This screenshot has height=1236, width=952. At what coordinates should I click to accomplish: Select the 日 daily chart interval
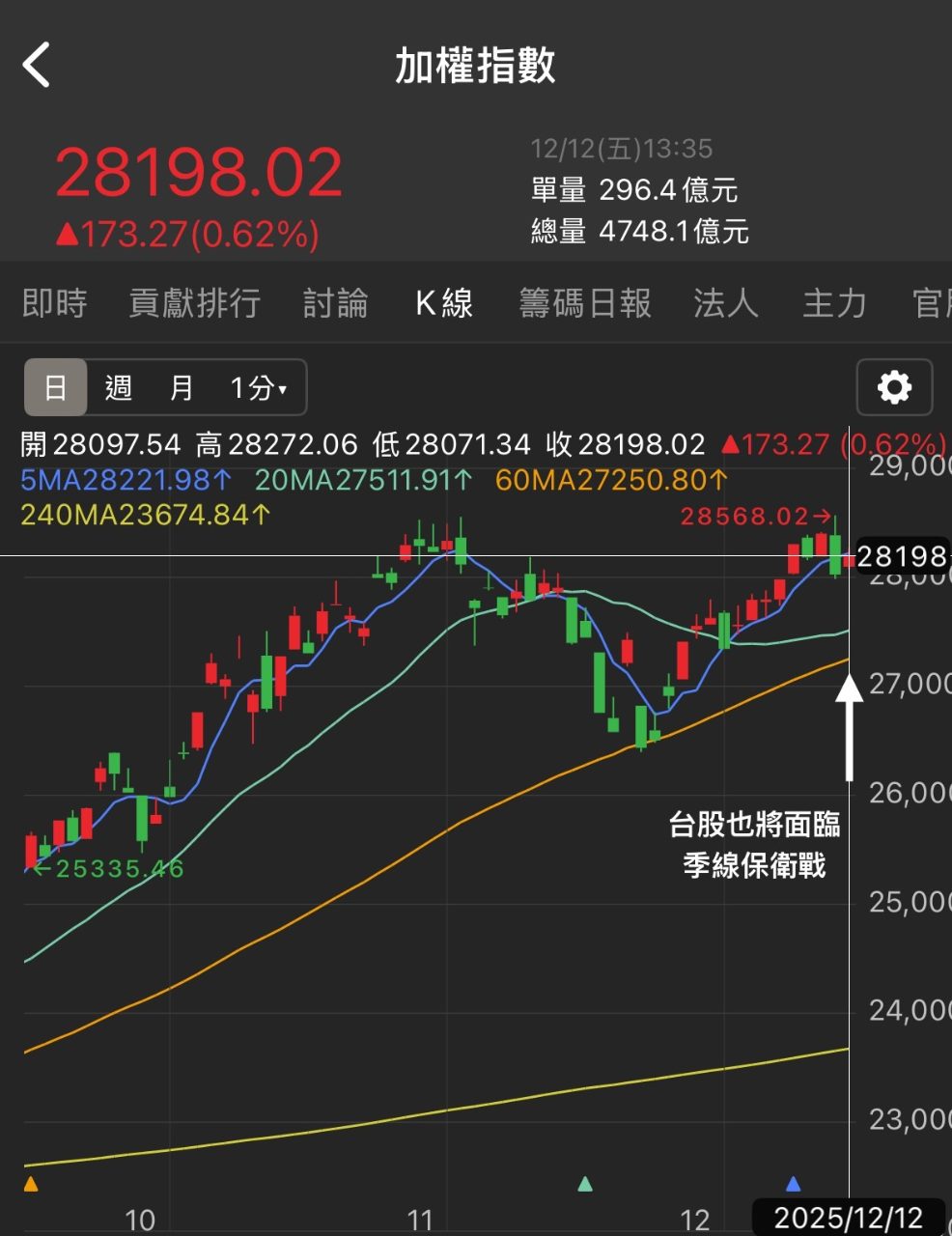[x=56, y=387]
